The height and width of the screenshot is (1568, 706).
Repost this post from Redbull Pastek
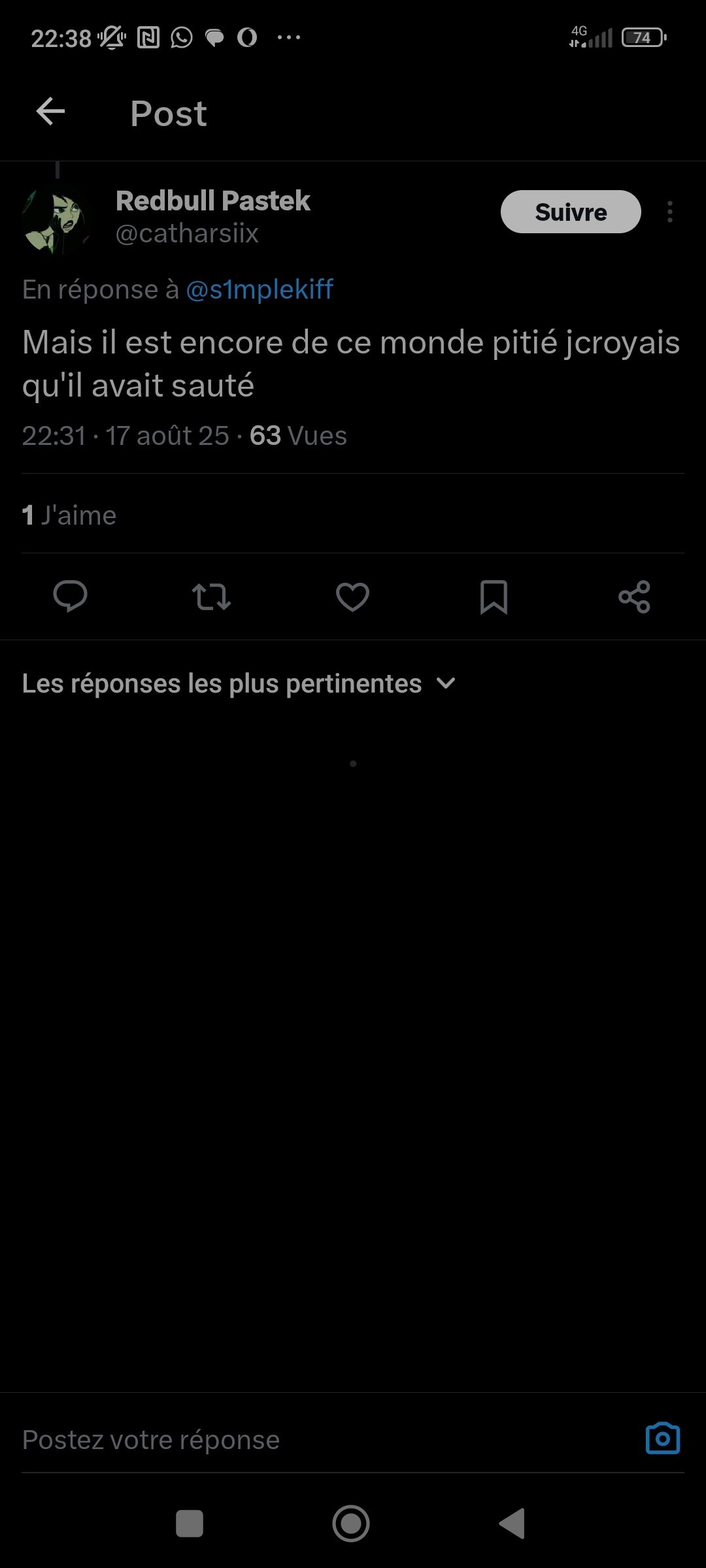(211, 596)
